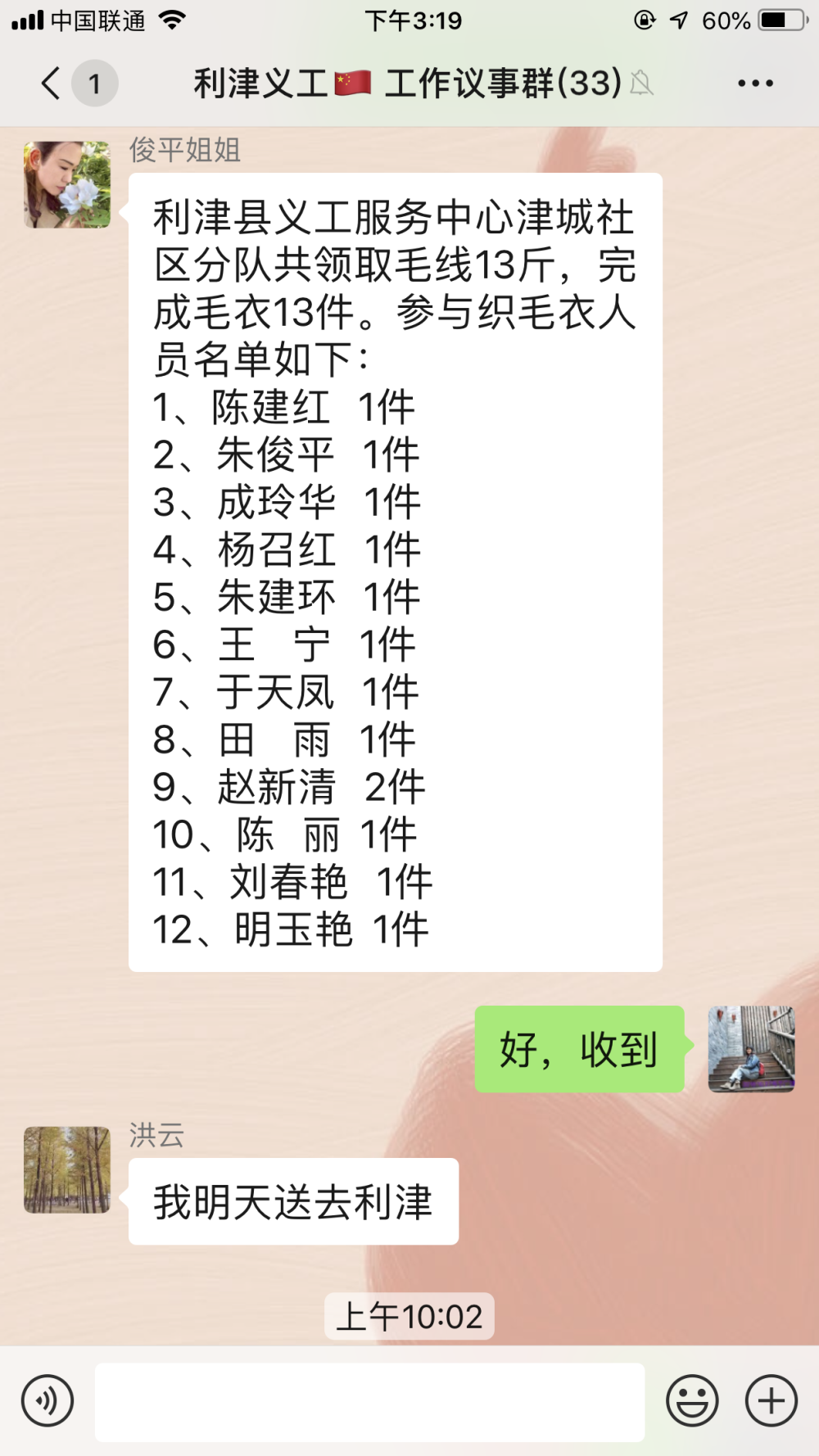This screenshot has height=1456, width=819.
Task: Open the emoji picker
Action: tap(692, 1401)
